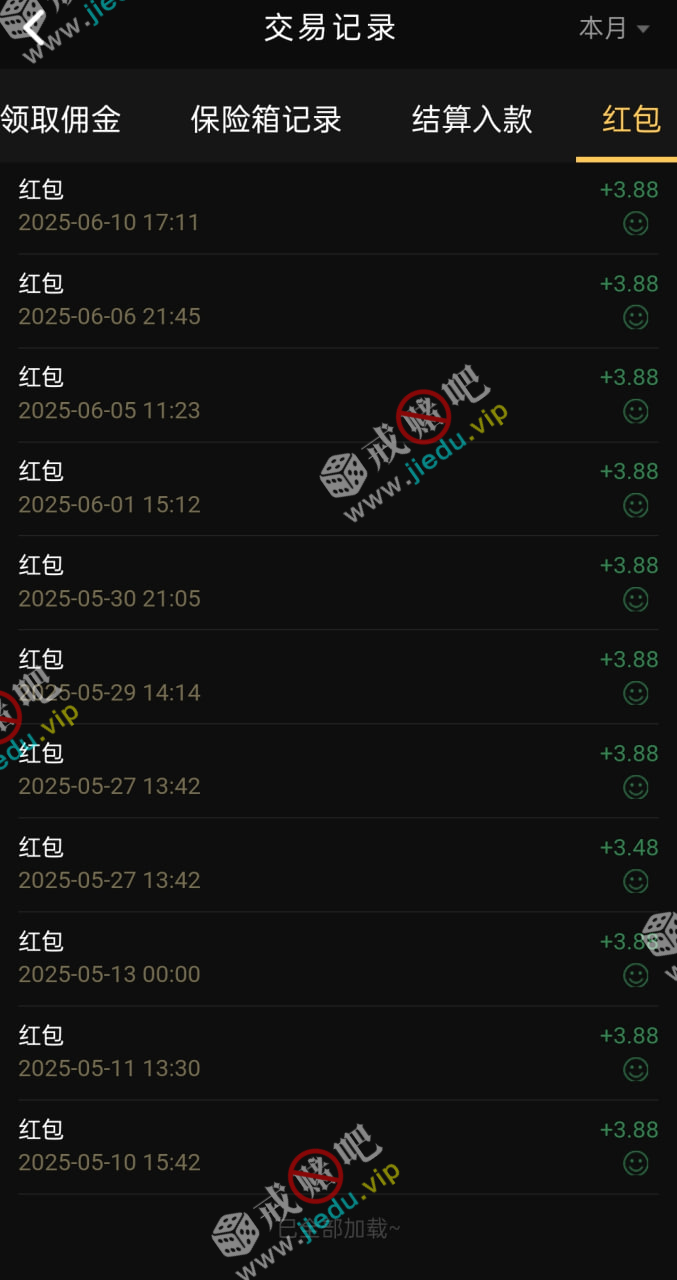Image resolution: width=677 pixels, height=1280 pixels.
Task: Open the 红包 record from 2025-05-13 00:00
Action: 338,958
